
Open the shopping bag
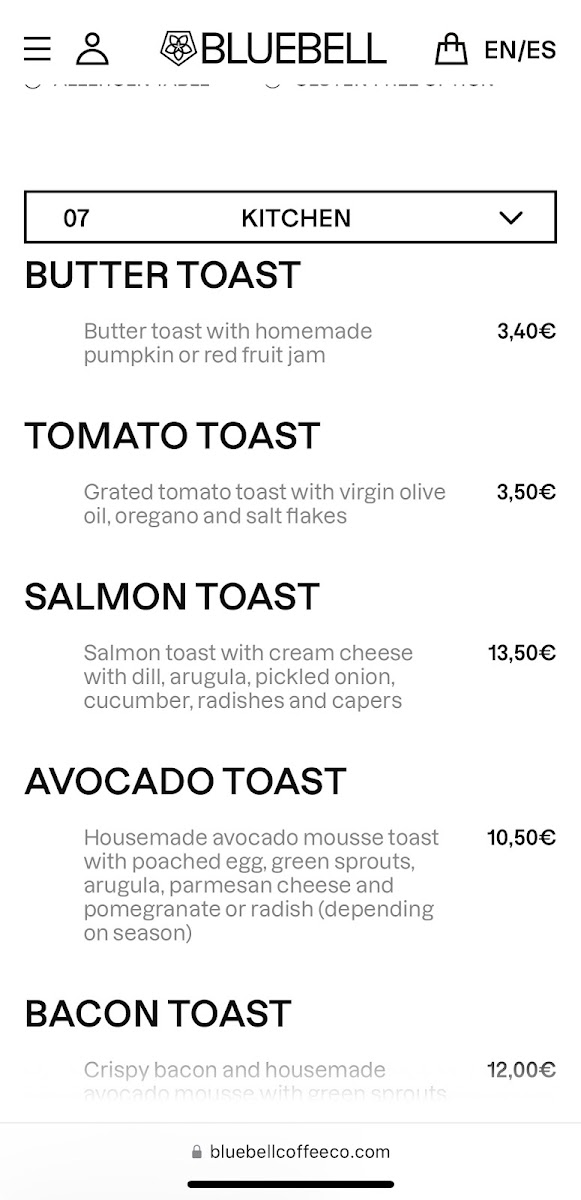click(x=451, y=48)
